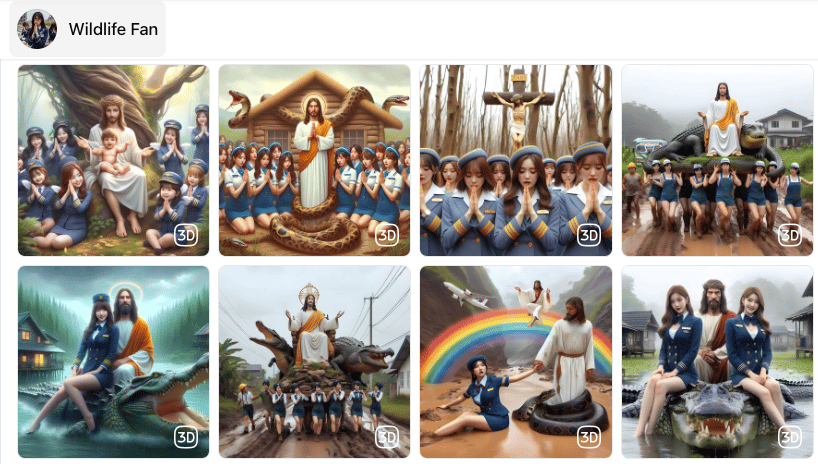Viewport: 818px width, 464px height.
Task: Open the nighttime lake crocodile ride image
Action: coord(113,361)
